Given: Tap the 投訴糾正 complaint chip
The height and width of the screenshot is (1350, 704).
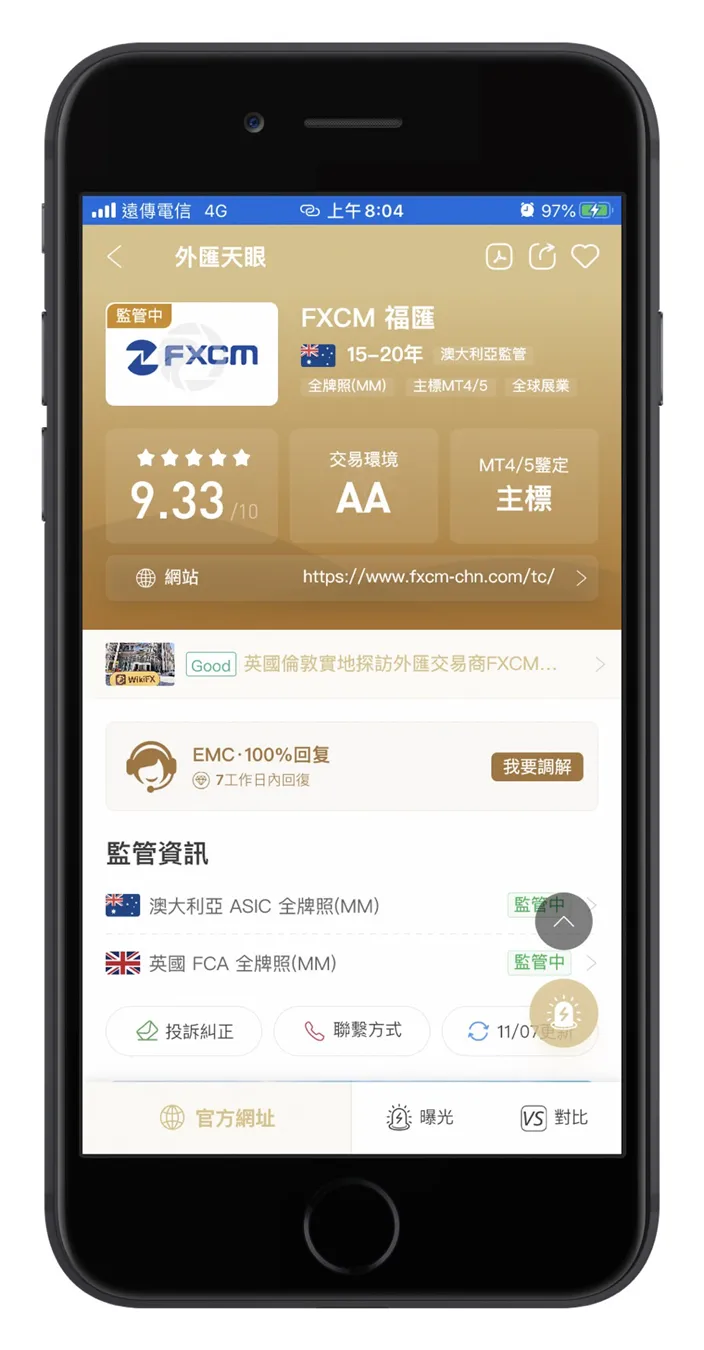Looking at the screenshot, I should [x=184, y=1031].
